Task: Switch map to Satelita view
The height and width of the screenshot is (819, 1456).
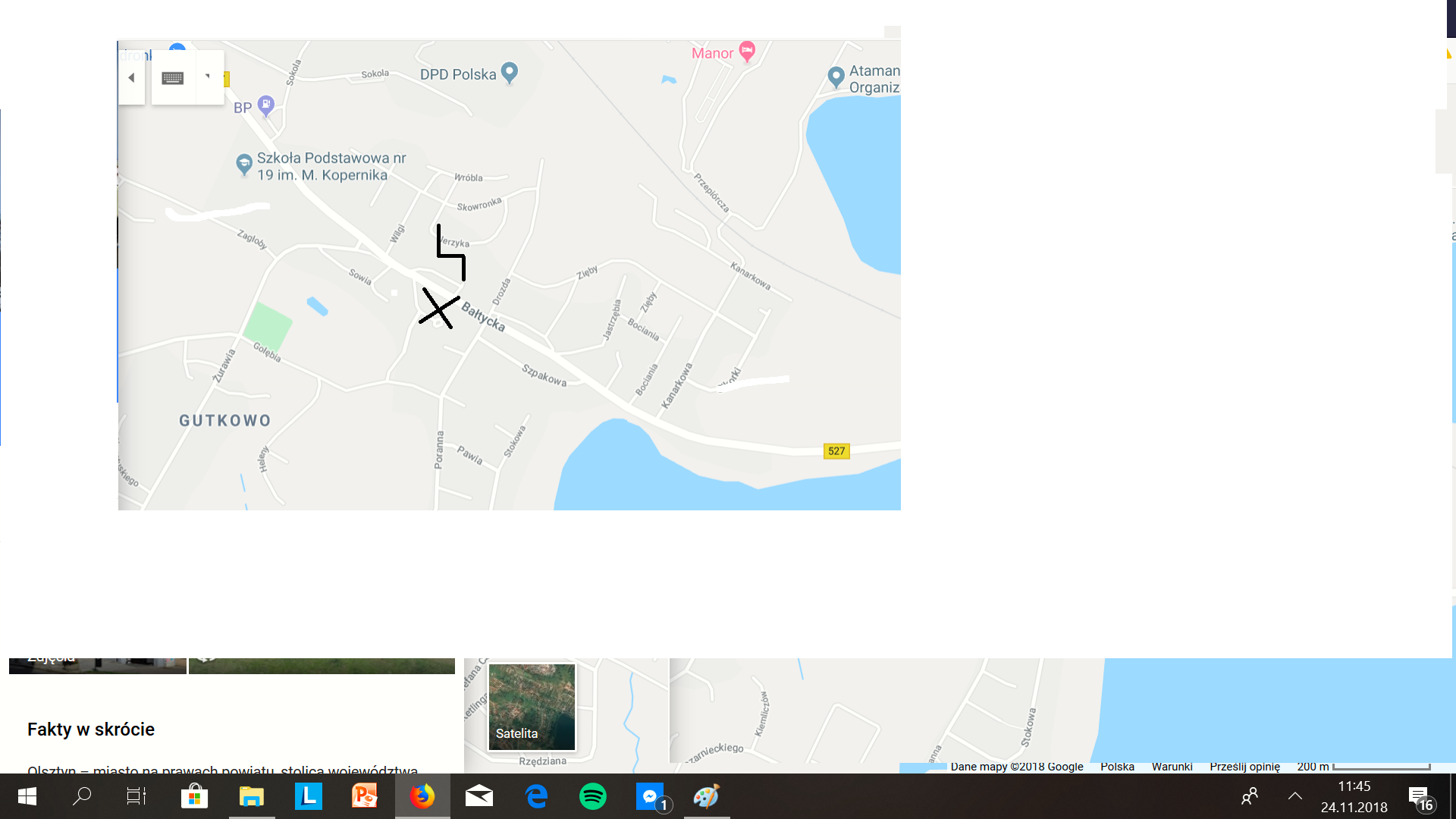Action: pyautogui.click(x=532, y=707)
